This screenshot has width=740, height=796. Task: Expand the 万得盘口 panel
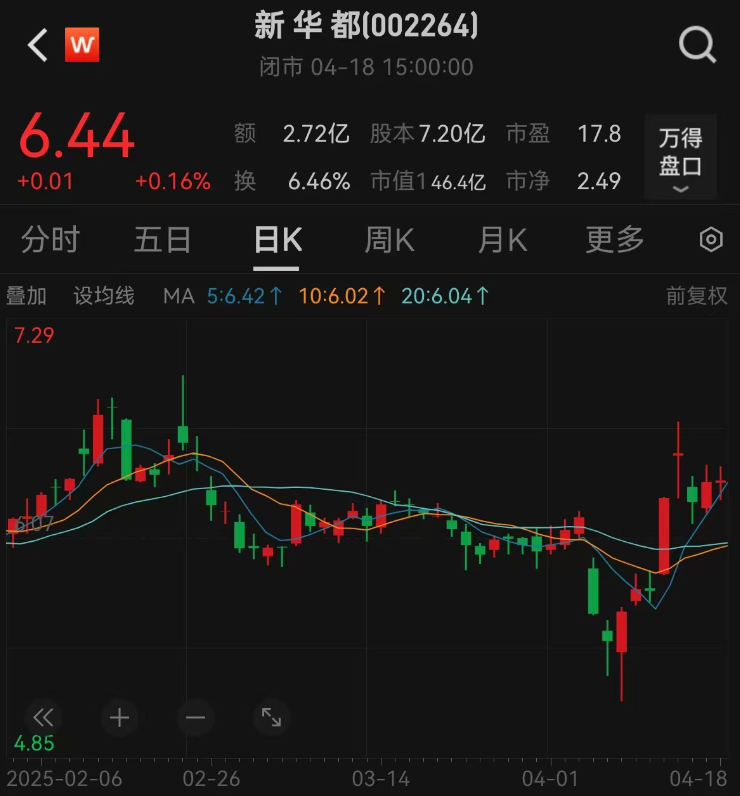click(x=680, y=158)
